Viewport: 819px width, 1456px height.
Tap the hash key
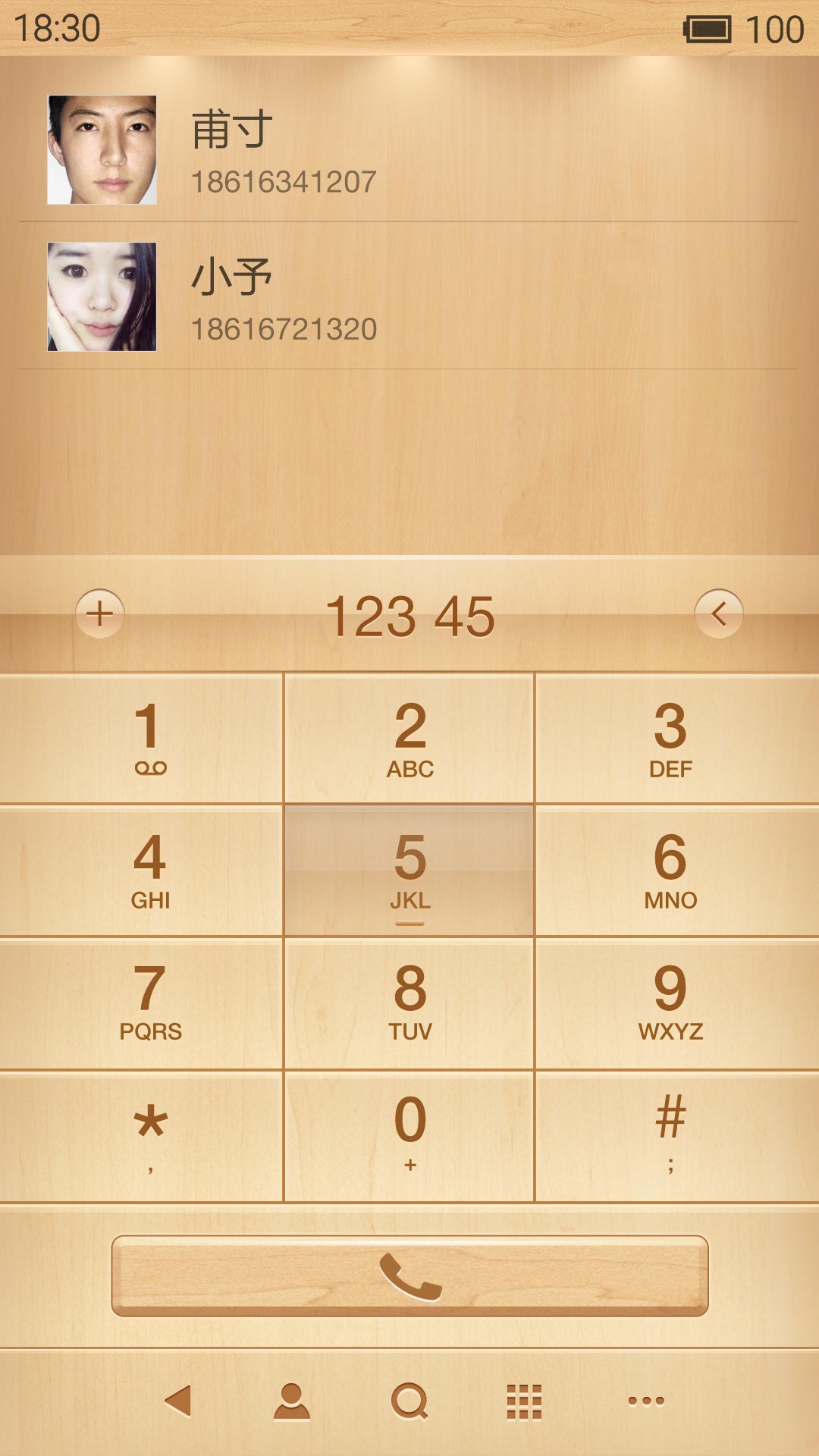(x=677, y=1136)
